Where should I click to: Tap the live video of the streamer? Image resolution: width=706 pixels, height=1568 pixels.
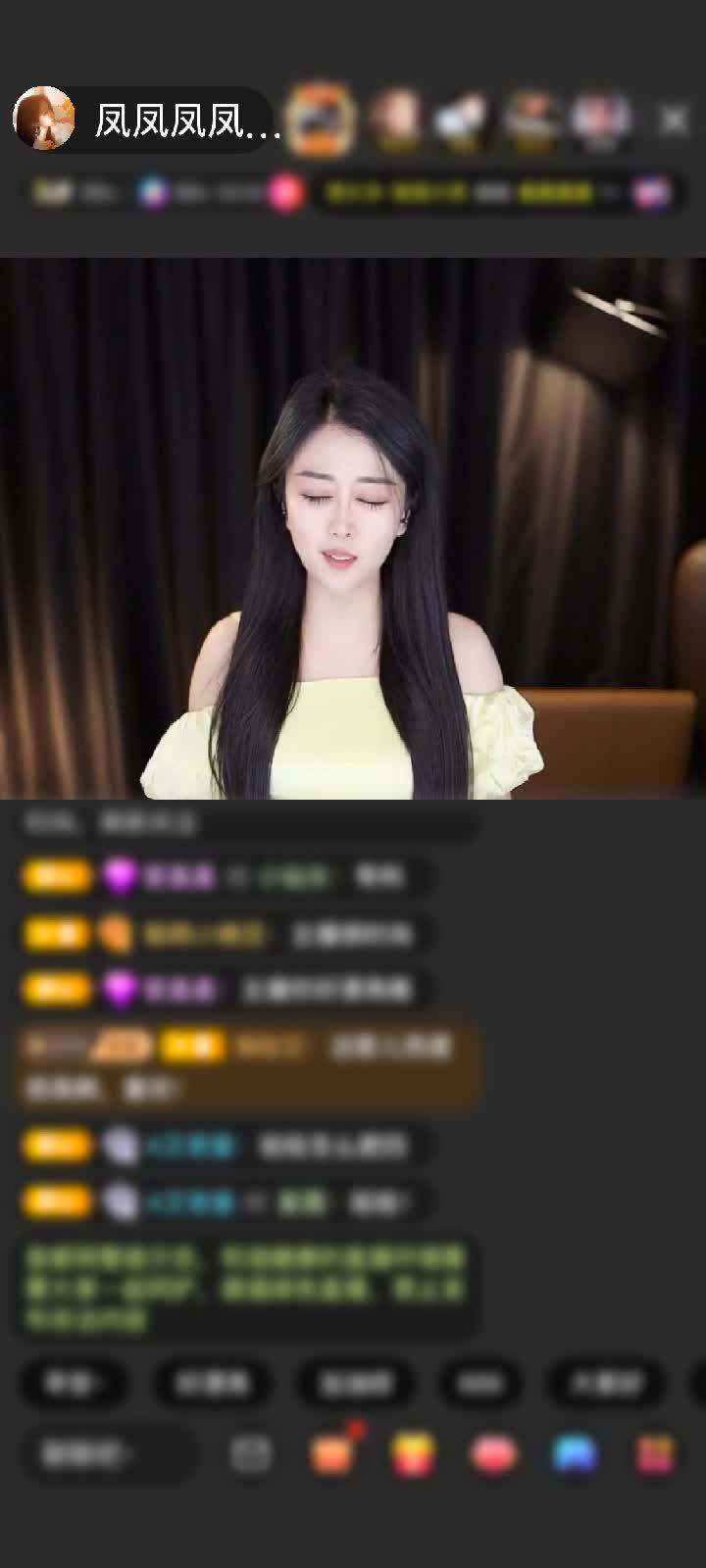pyautogui.click(x=353, y=529)
